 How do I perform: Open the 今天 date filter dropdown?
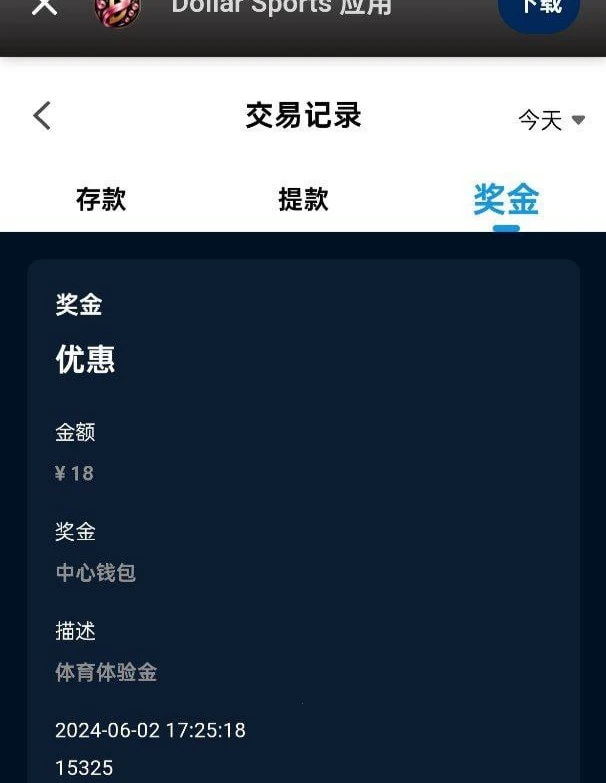coord(551,120)
